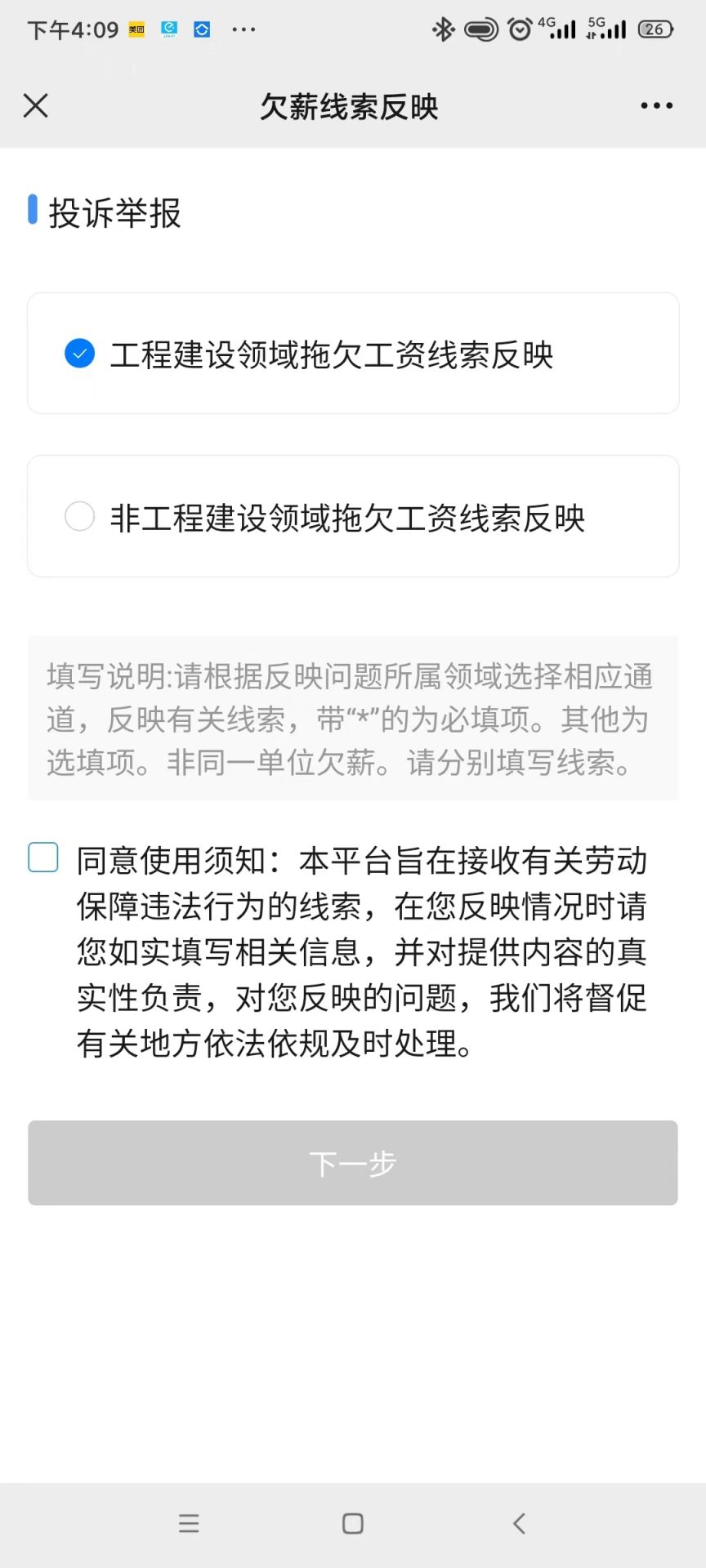Open the three-dot overflow menu
Viewport: 706px width, 1568px height.
656,105
